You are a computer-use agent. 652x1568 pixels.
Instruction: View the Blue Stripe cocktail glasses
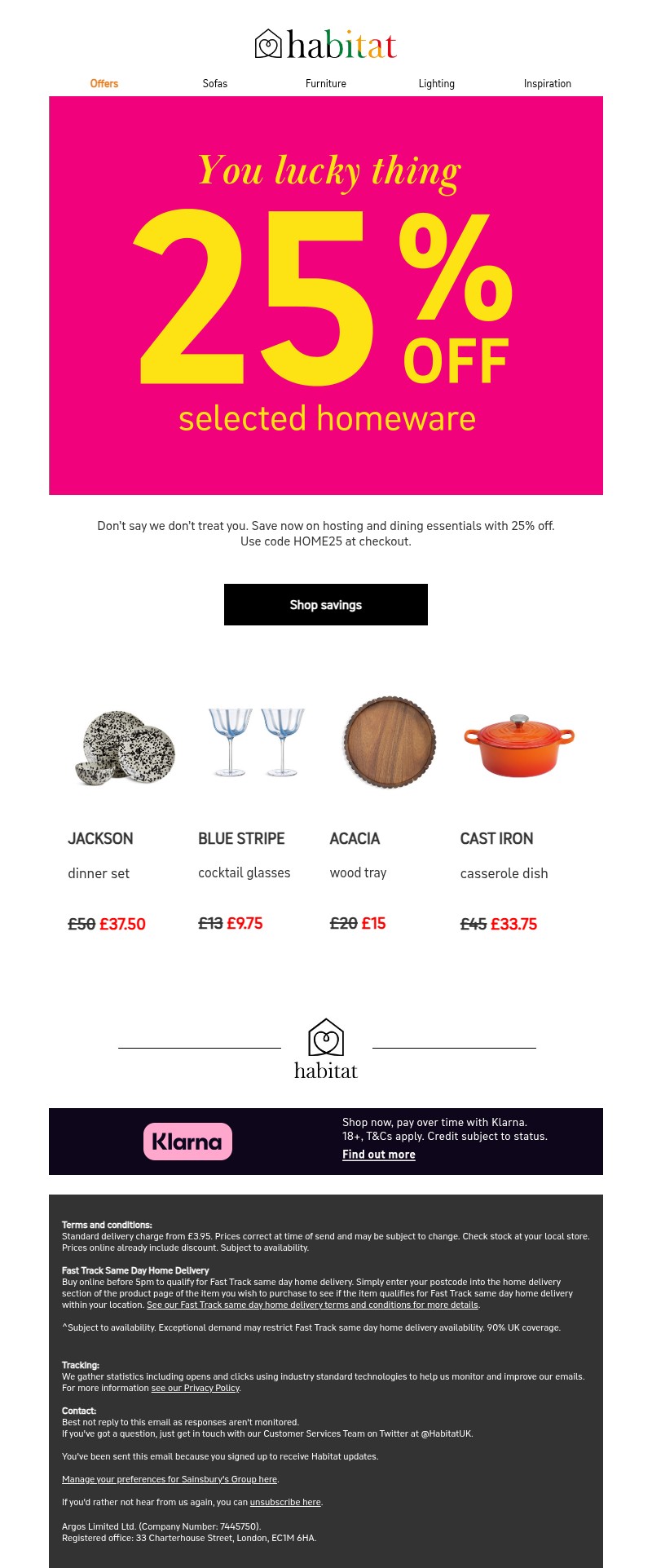pos(257,742)
